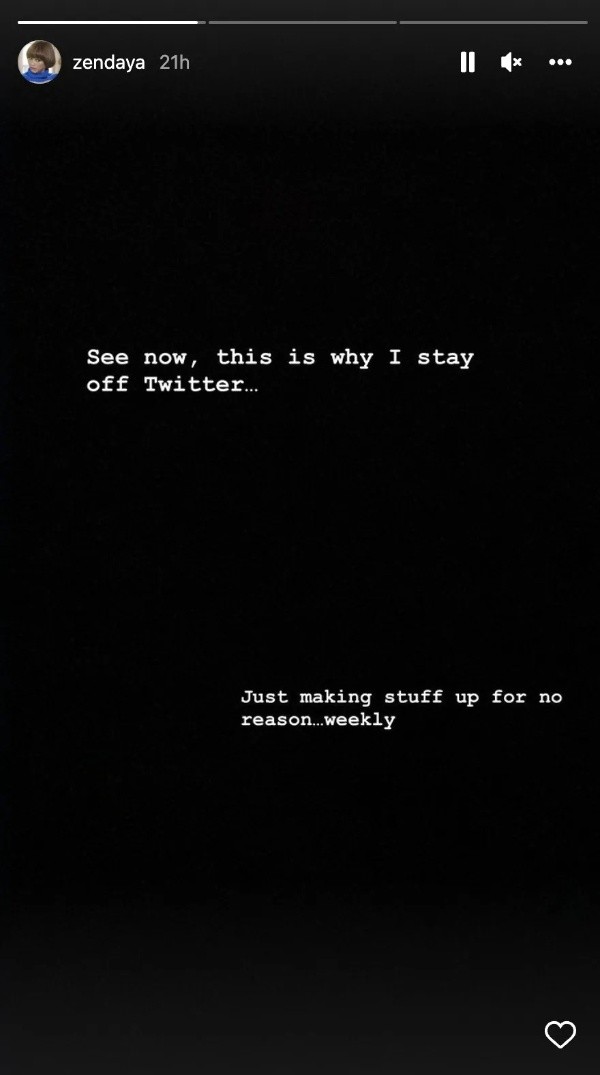This screenshot has height=1075, width=600.
Task: Unmute the story sound
Action: (511, 62)
